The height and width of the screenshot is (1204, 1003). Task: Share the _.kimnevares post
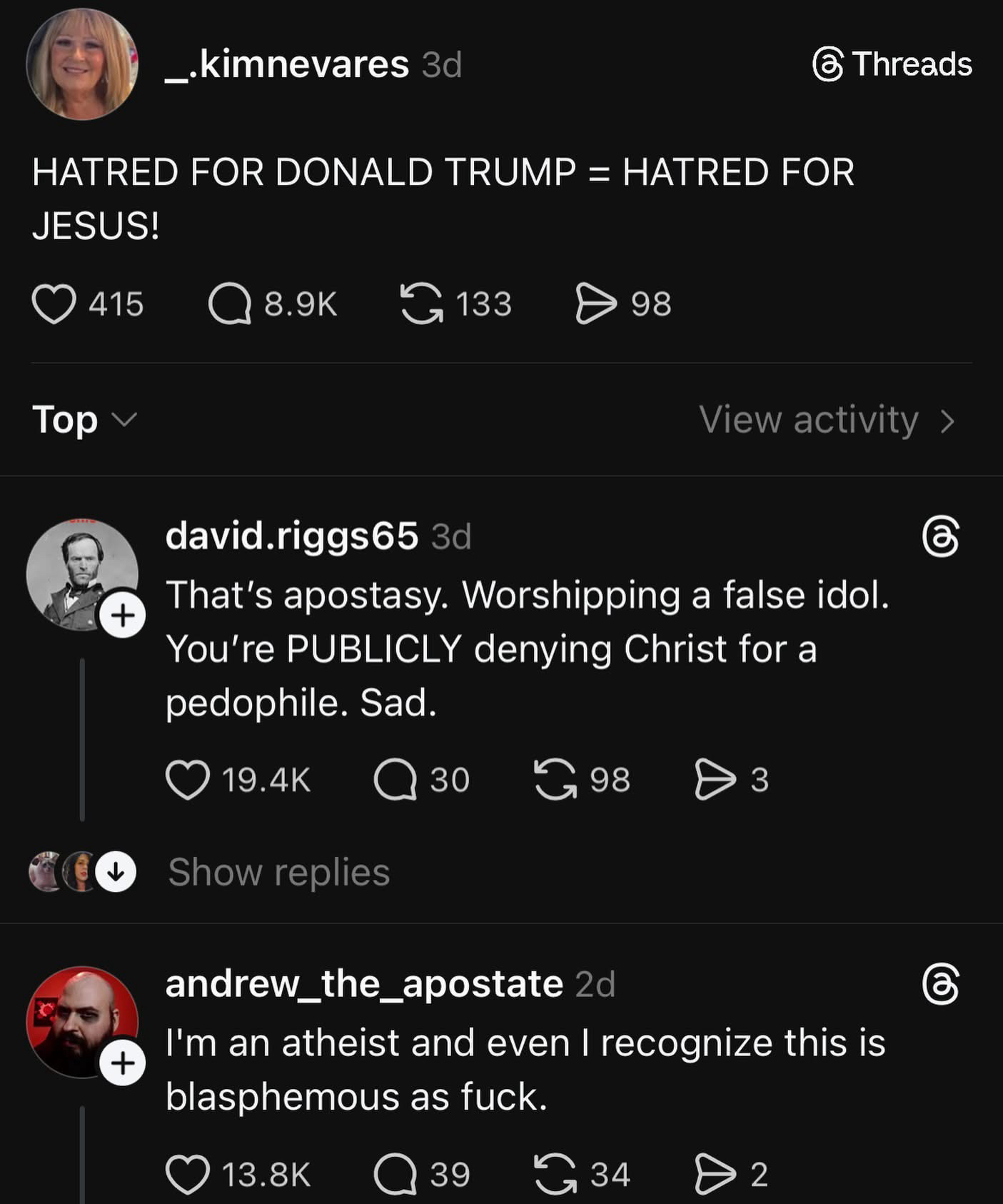coord(595,304)
